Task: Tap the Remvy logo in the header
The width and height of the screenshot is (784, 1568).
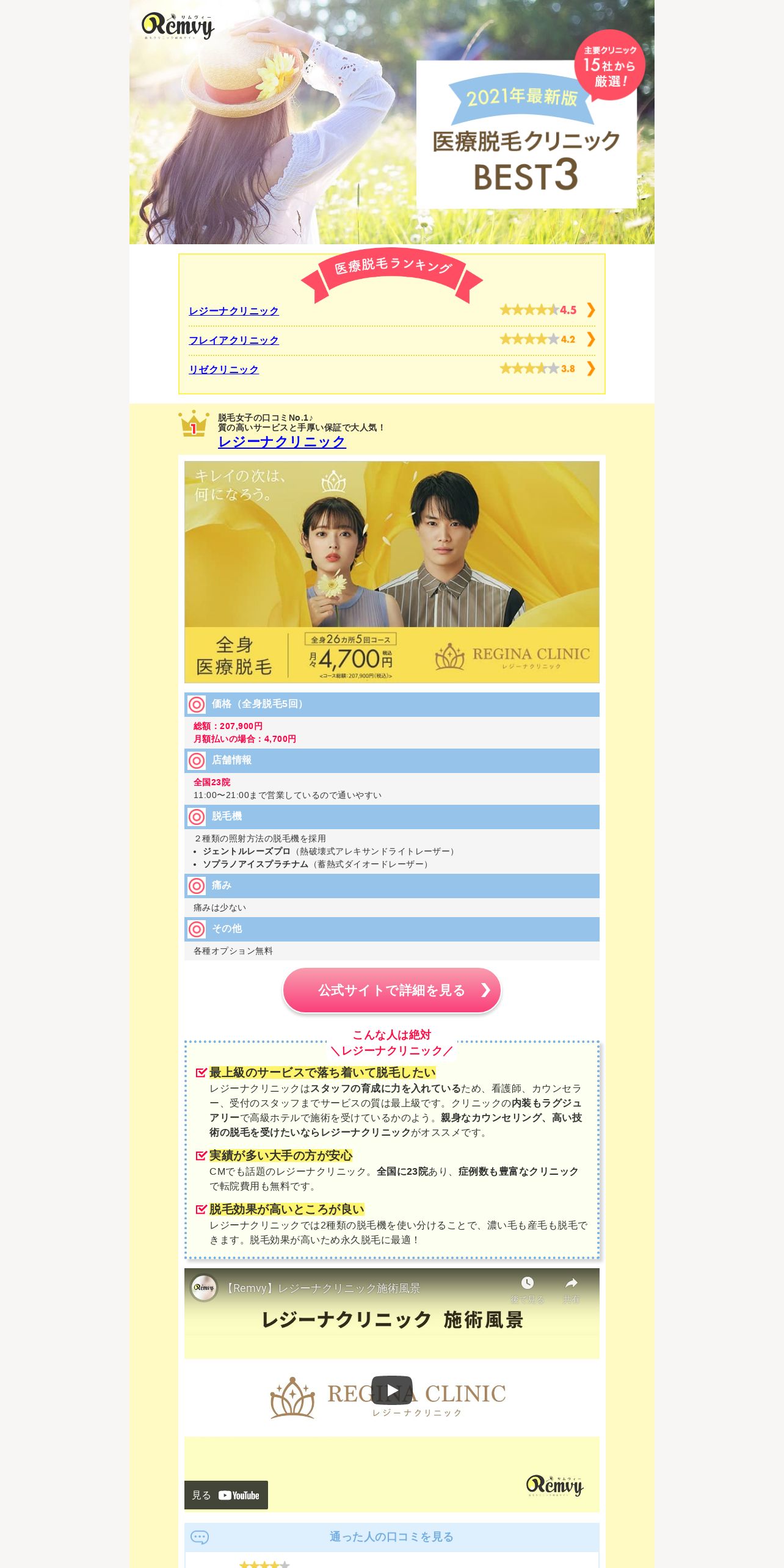Action: [178, 26]
